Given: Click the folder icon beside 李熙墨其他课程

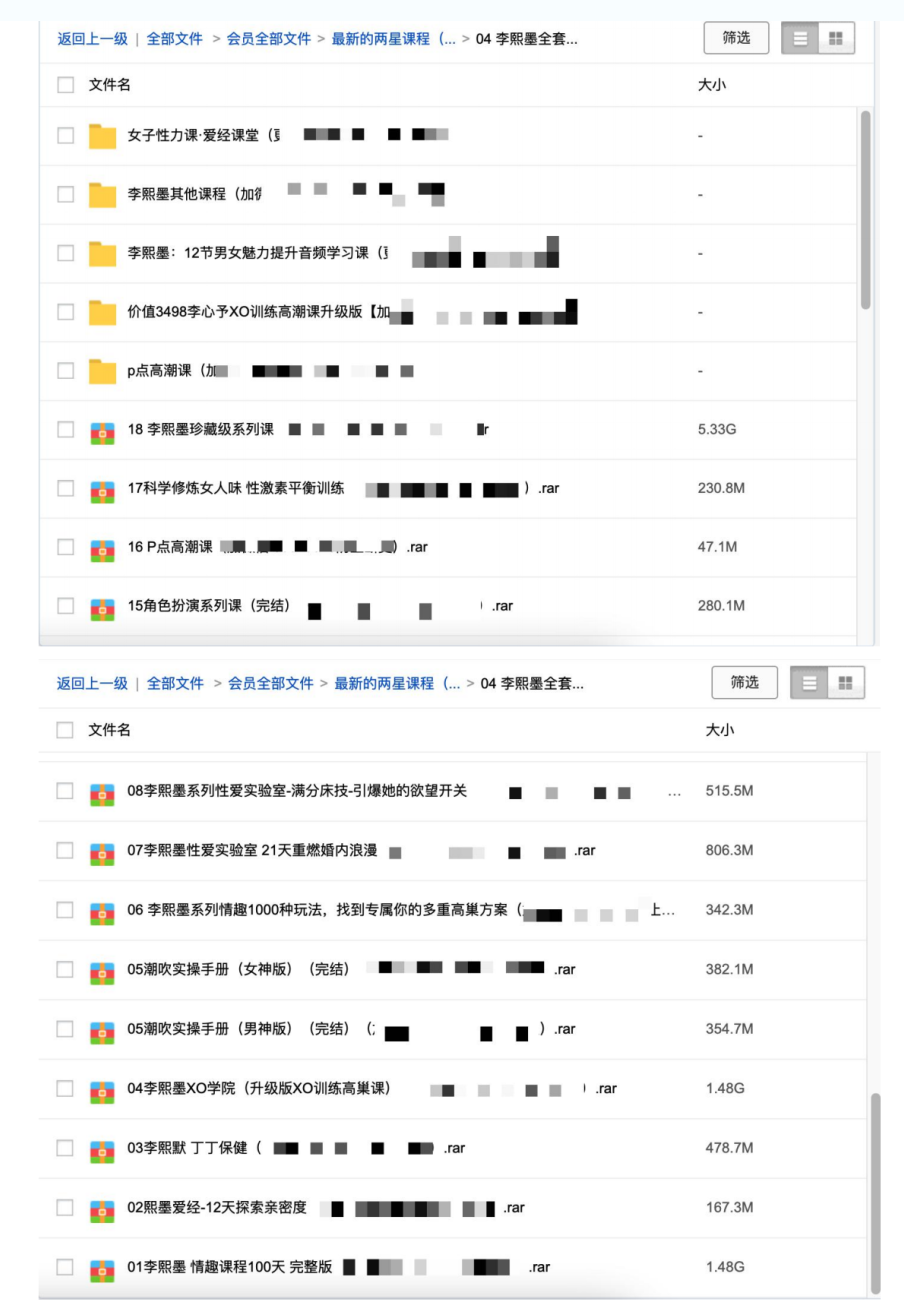Looking at the screenshot, I should point(101,193).
